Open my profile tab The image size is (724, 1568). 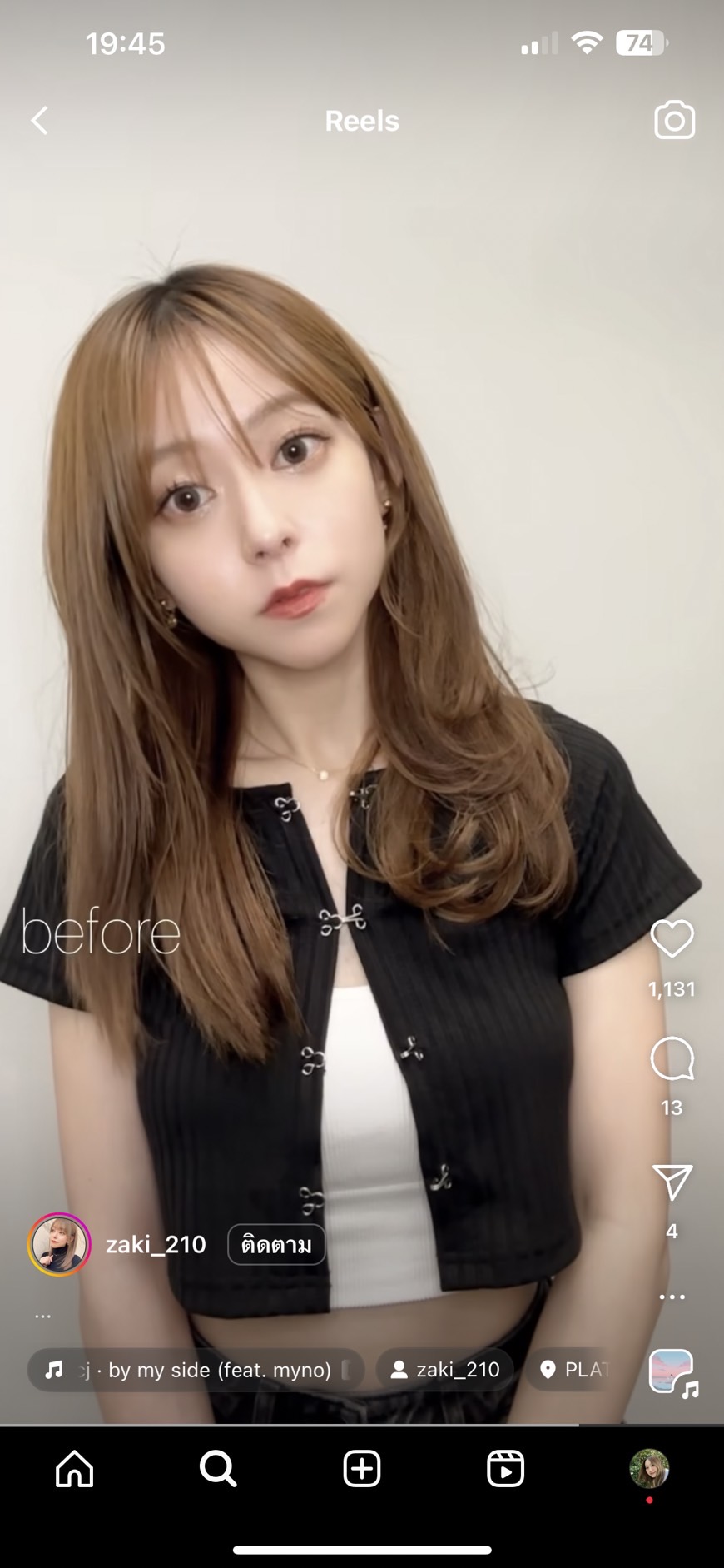pyautogui.click(x=649, y=1468)
